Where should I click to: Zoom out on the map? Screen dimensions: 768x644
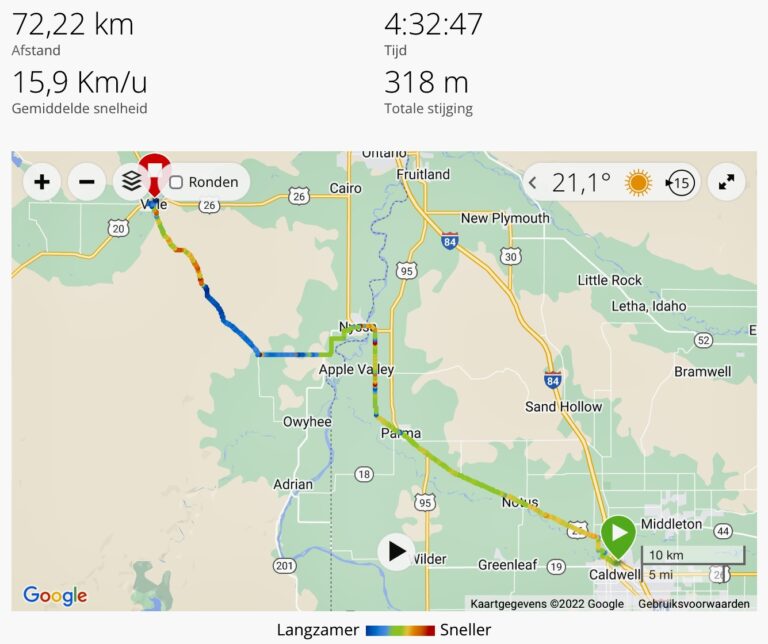(x=87, y=182)
